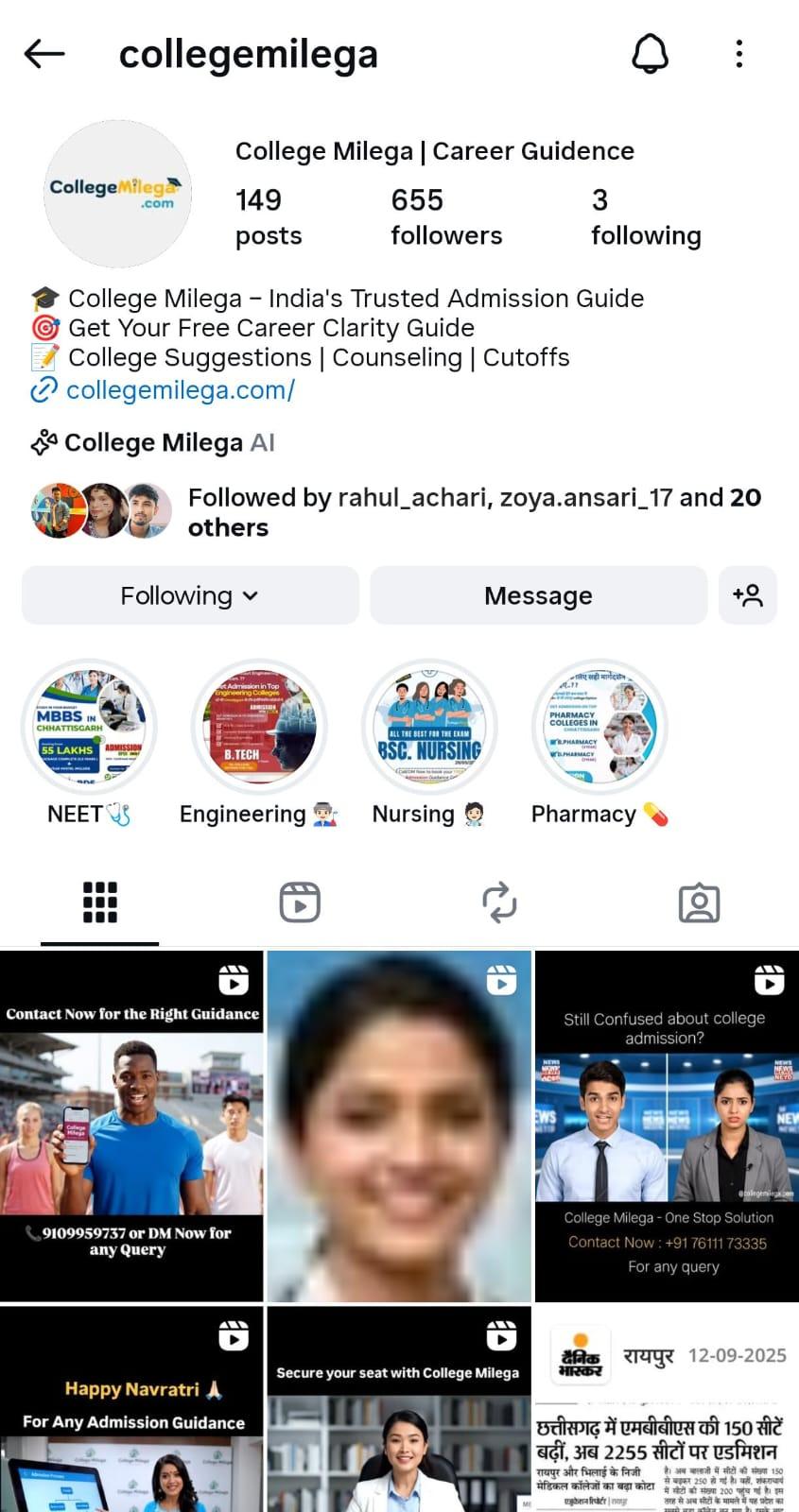Message College Milega
Image resolution: width=799 pixels, height=1512 pixels.
click(x=538, y=595)
